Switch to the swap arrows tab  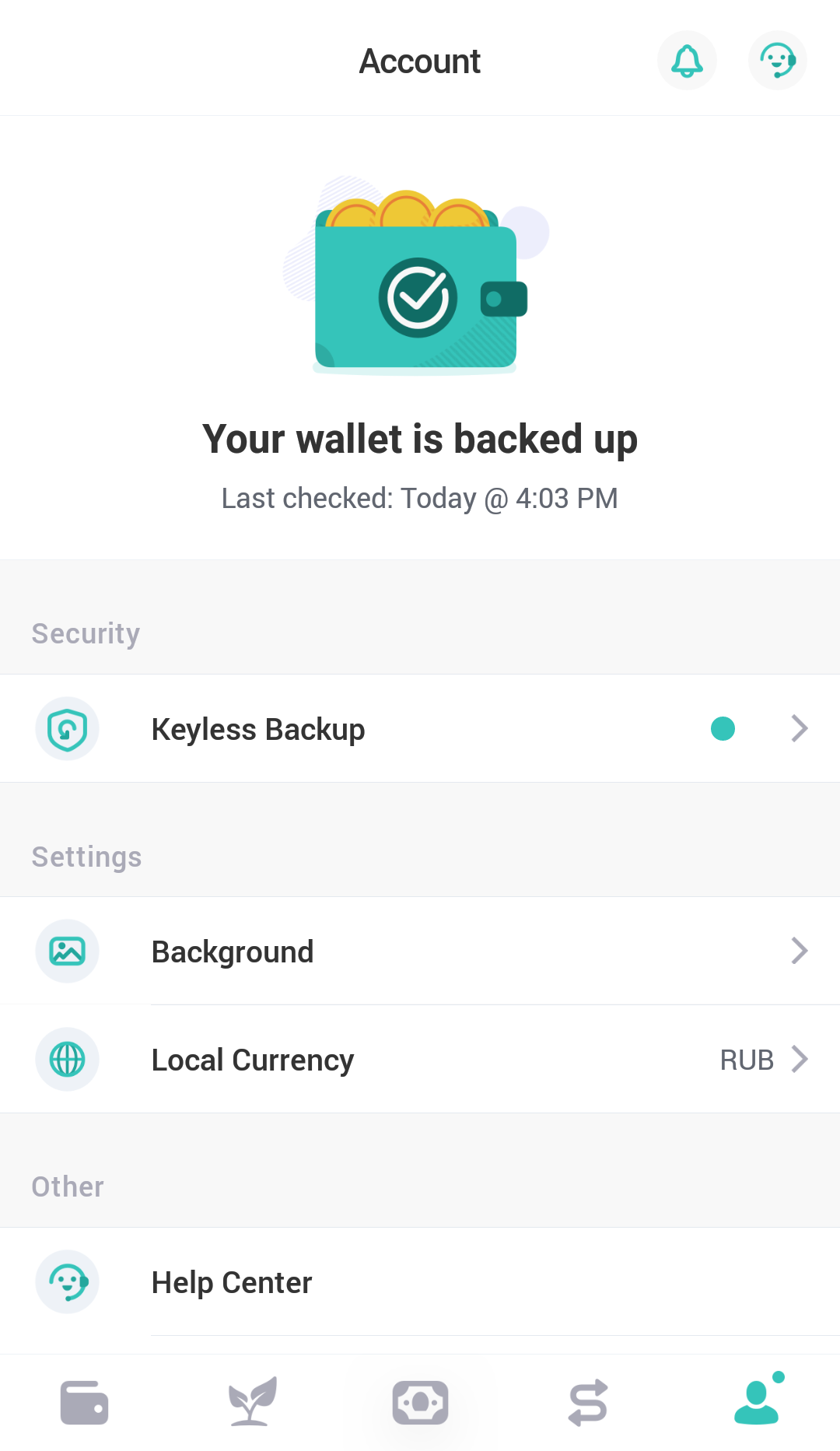(588, 1403)
